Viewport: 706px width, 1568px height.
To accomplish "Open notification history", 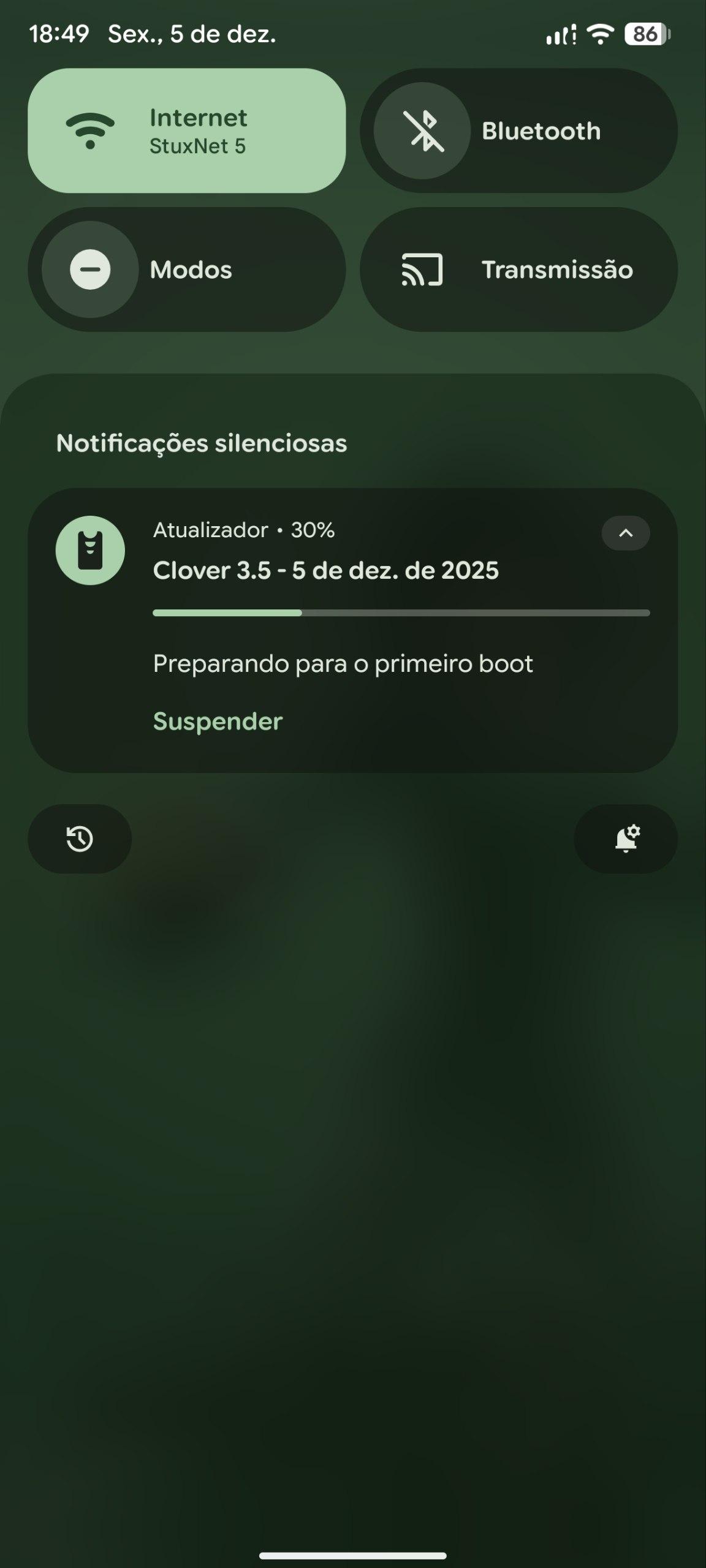I will 80,839.
